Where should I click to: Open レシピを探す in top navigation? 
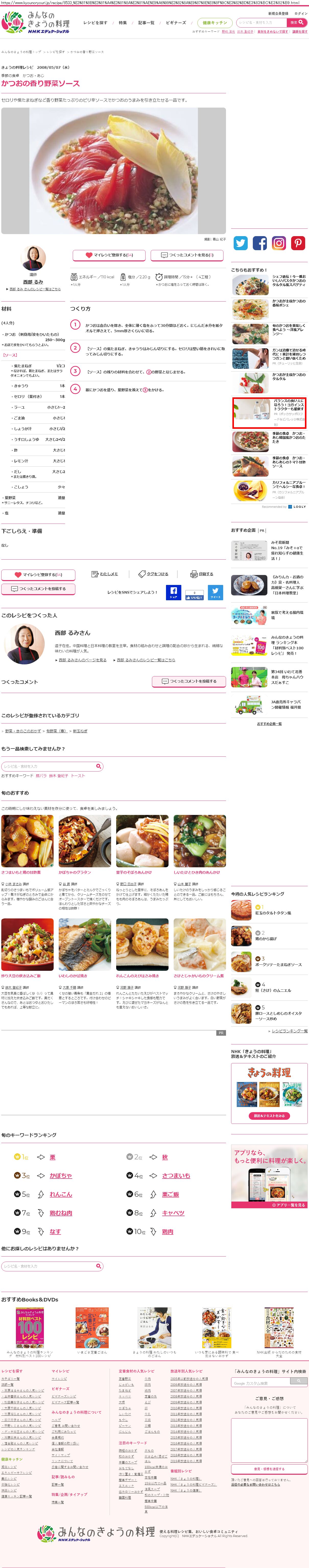point(95,22)
